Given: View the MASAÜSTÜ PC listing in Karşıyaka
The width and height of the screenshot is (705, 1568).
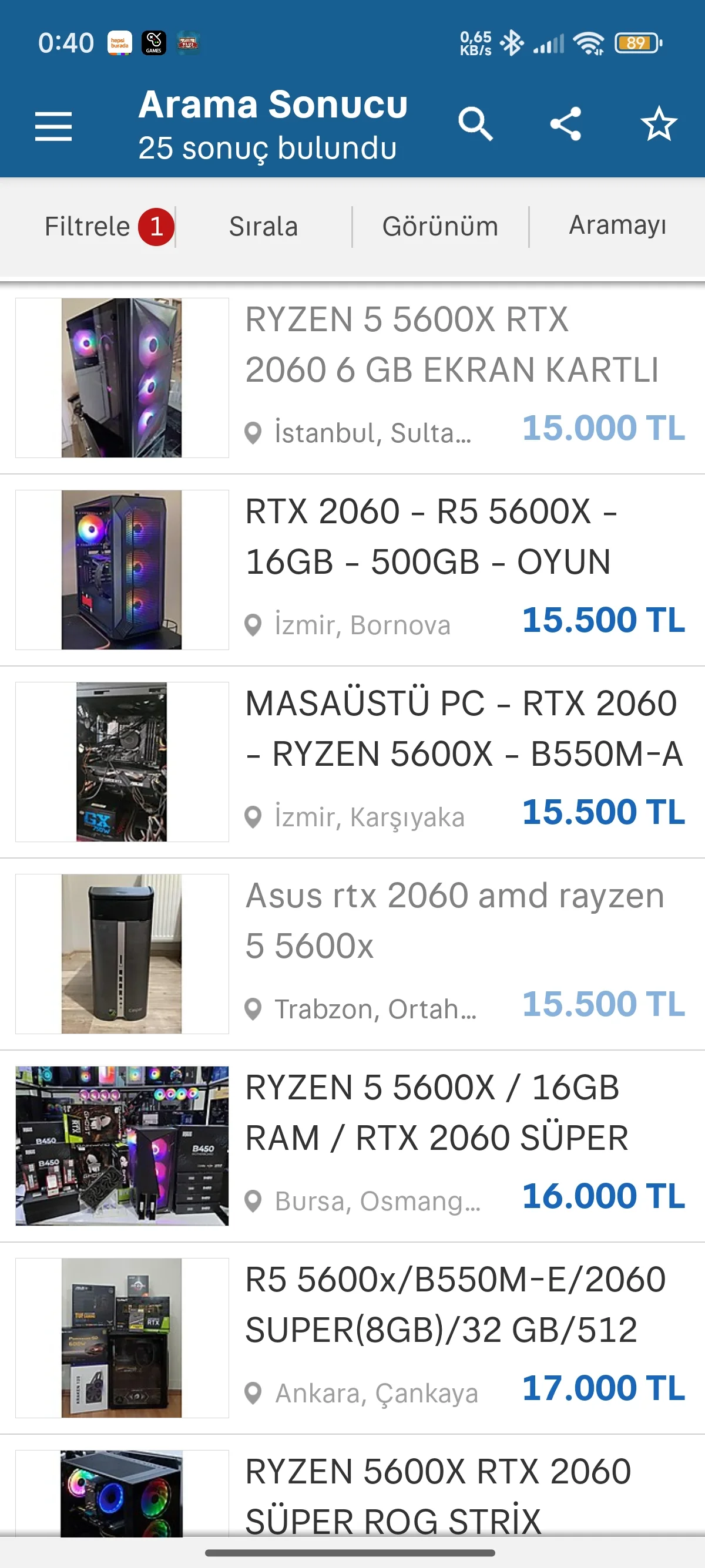Looking at the screenshot, I should (x=463, y=728).
